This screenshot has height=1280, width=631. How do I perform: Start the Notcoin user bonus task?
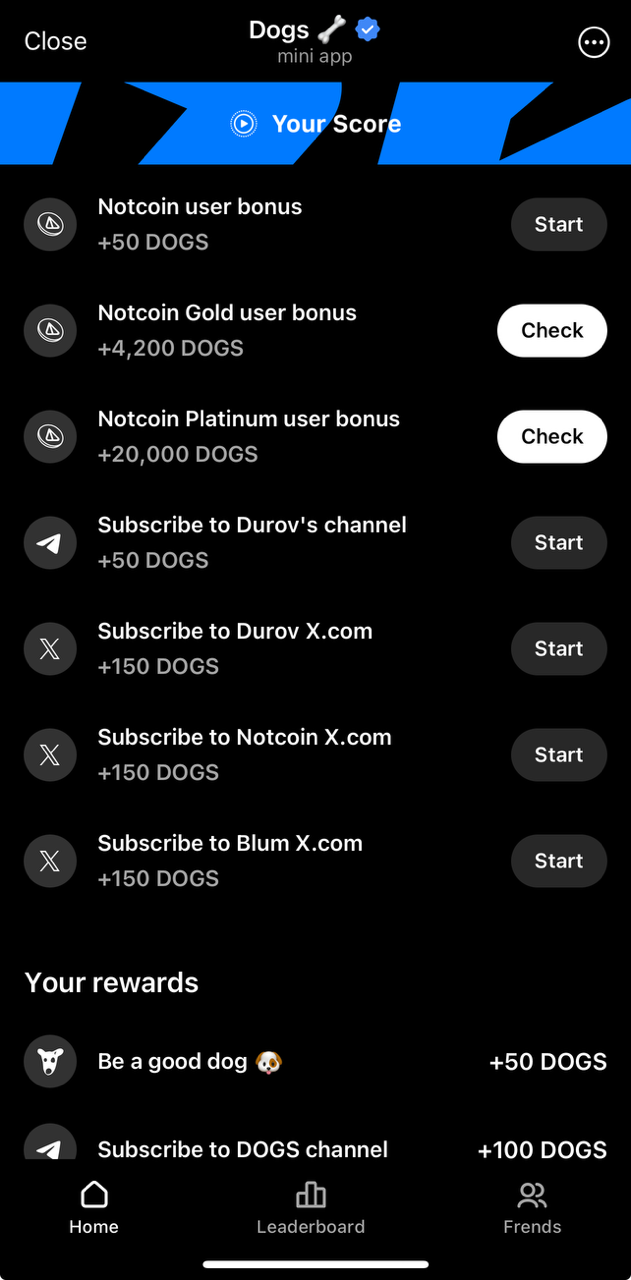[x=559, y=224]
